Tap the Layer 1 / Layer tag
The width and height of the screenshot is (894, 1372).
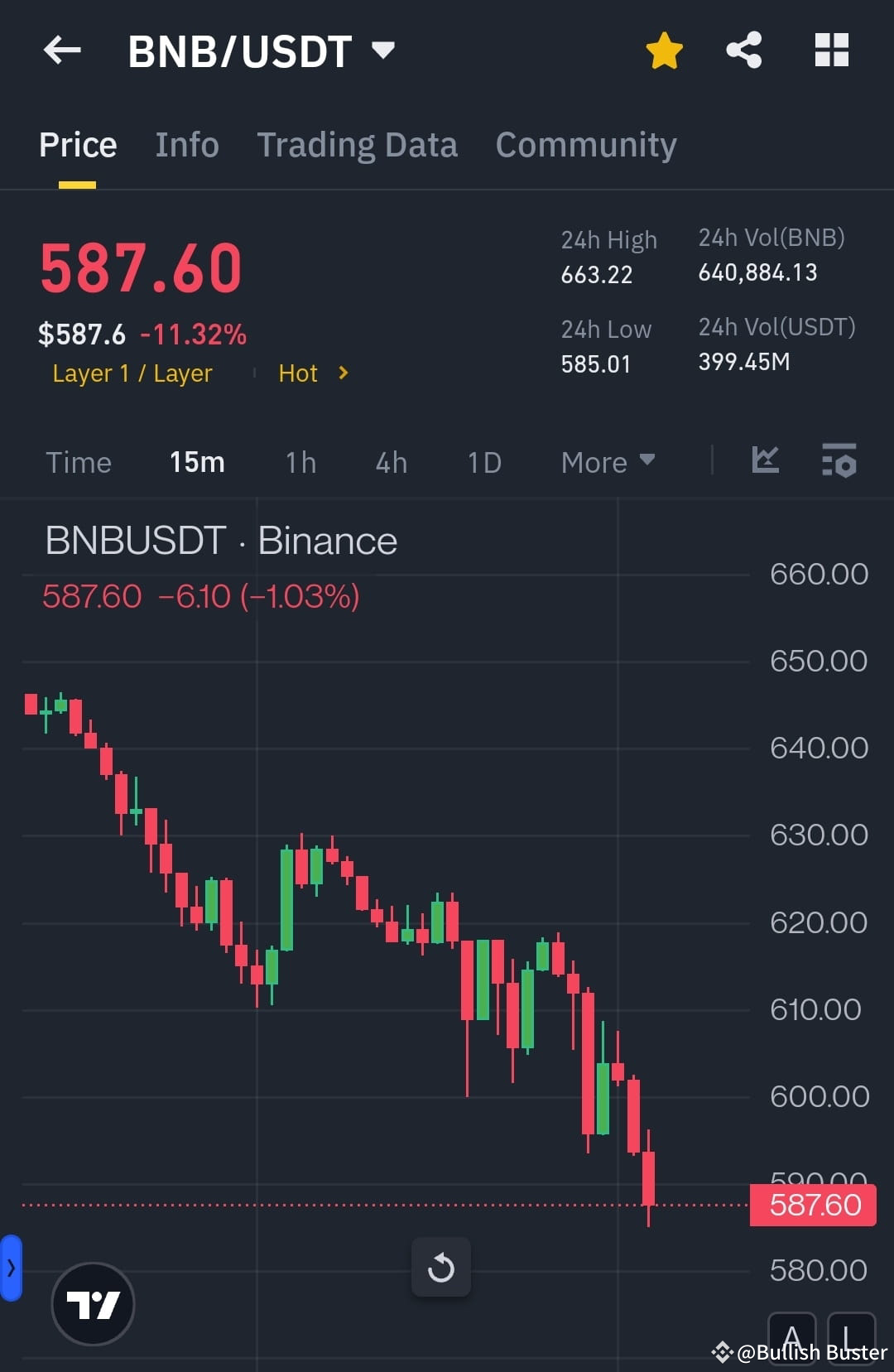click(x=132, y=373)
